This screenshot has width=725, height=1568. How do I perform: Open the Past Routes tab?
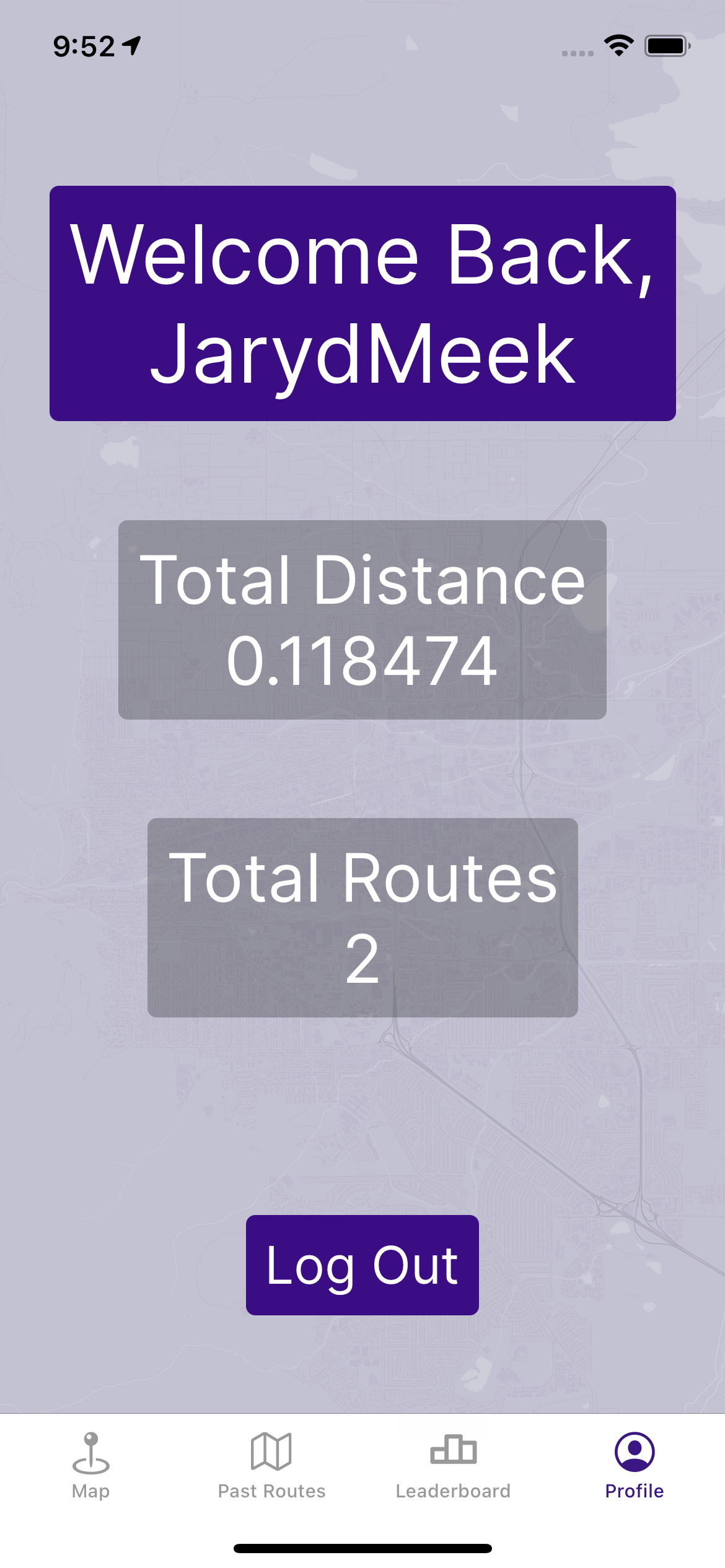[271, 1465]
